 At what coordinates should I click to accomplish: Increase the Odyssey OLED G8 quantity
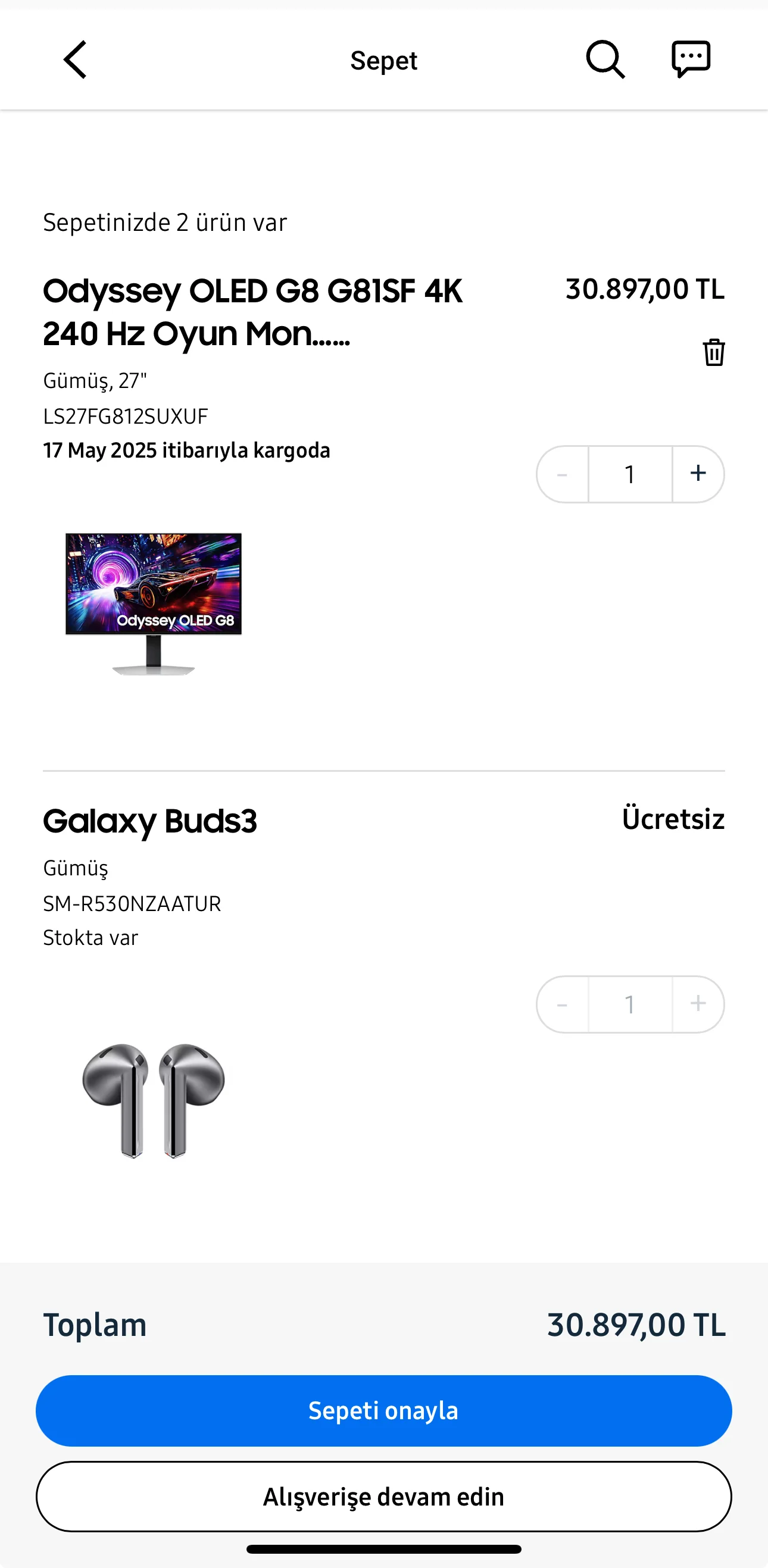(x=698, y=474)
